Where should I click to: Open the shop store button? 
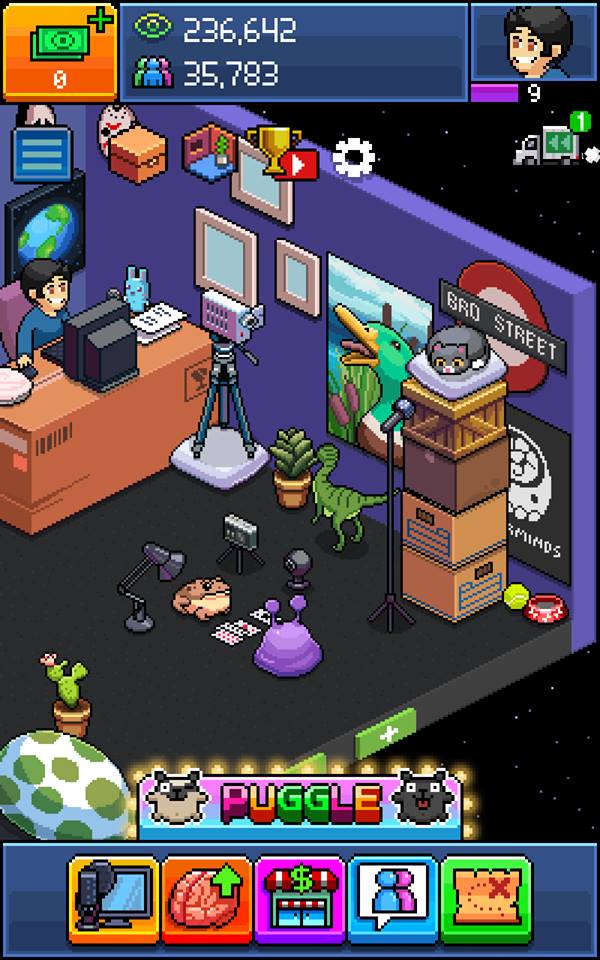(300, 893)
